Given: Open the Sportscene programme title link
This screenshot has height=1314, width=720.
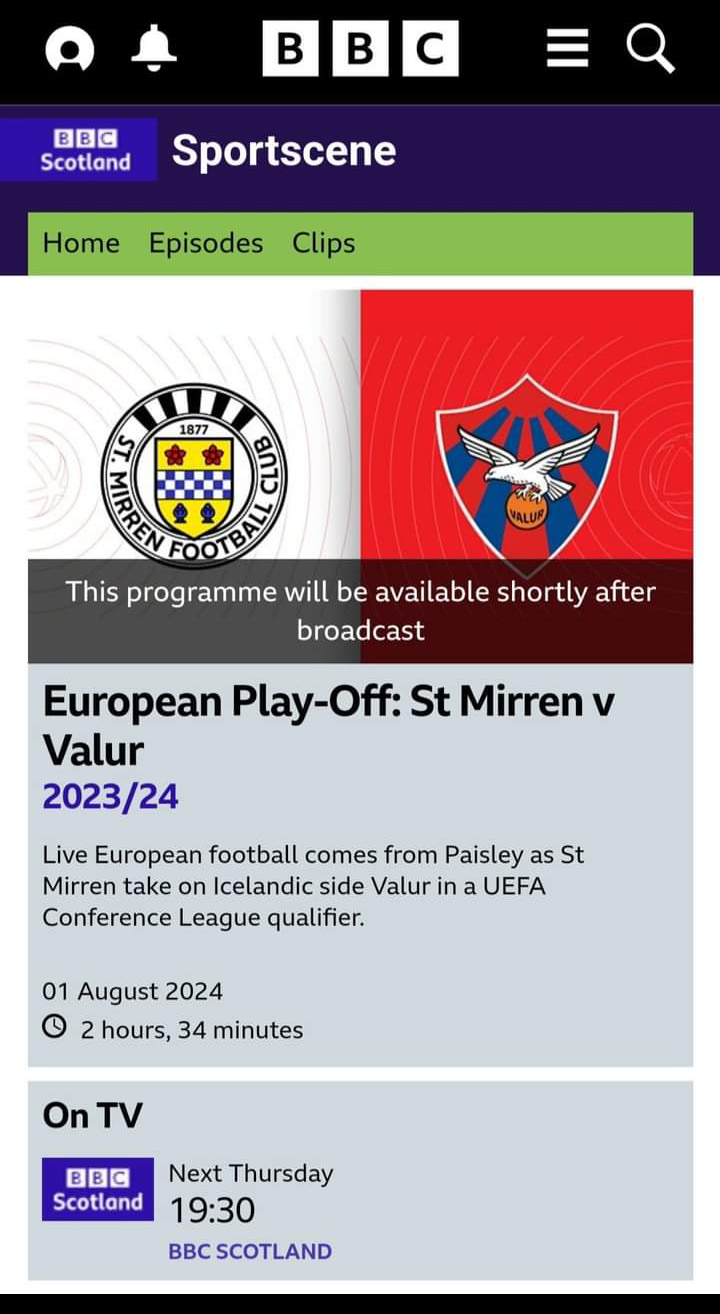Looking at the screenshot, I should [x=284, y=151].
